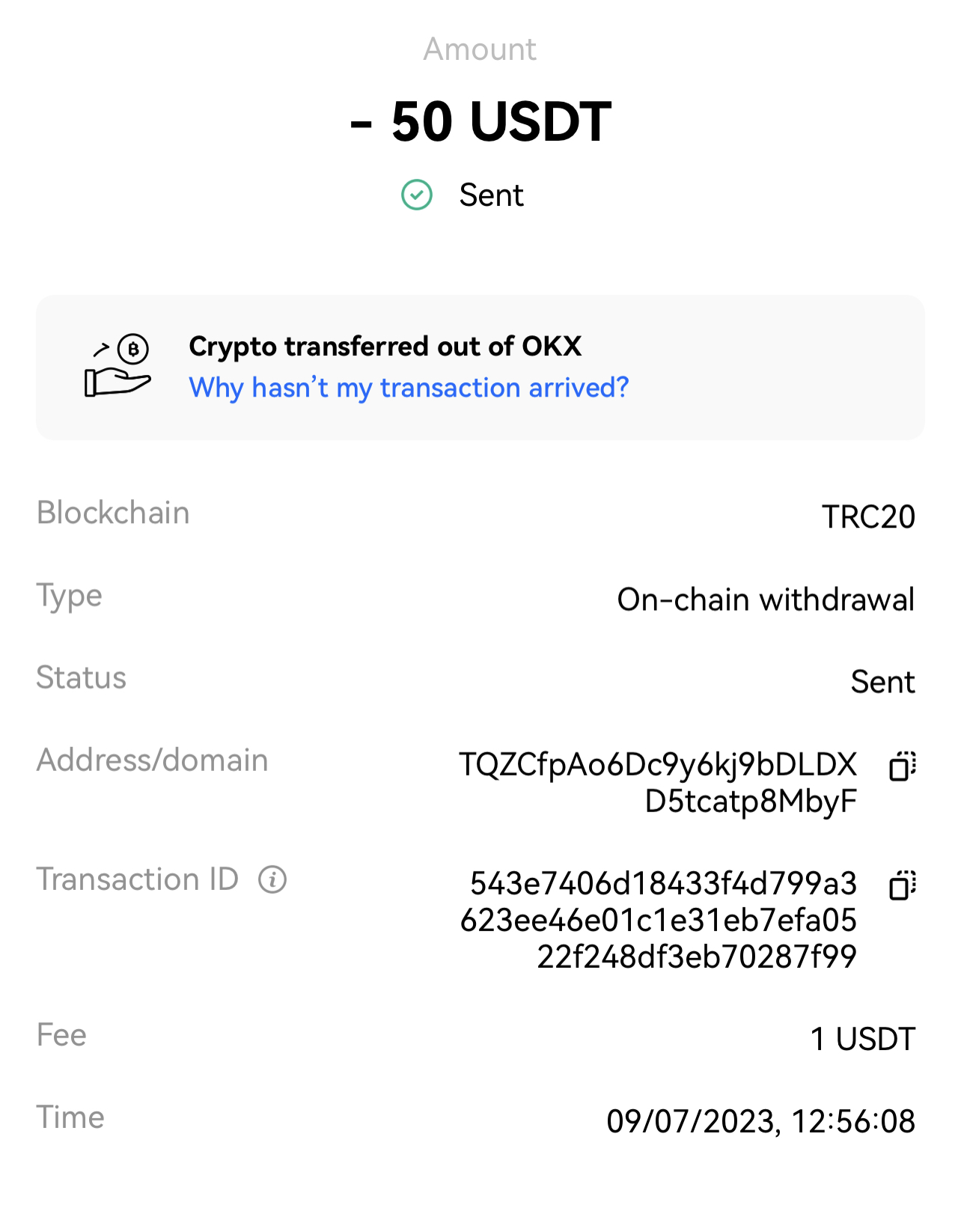Copy the transaction ID

pos(902,885)
